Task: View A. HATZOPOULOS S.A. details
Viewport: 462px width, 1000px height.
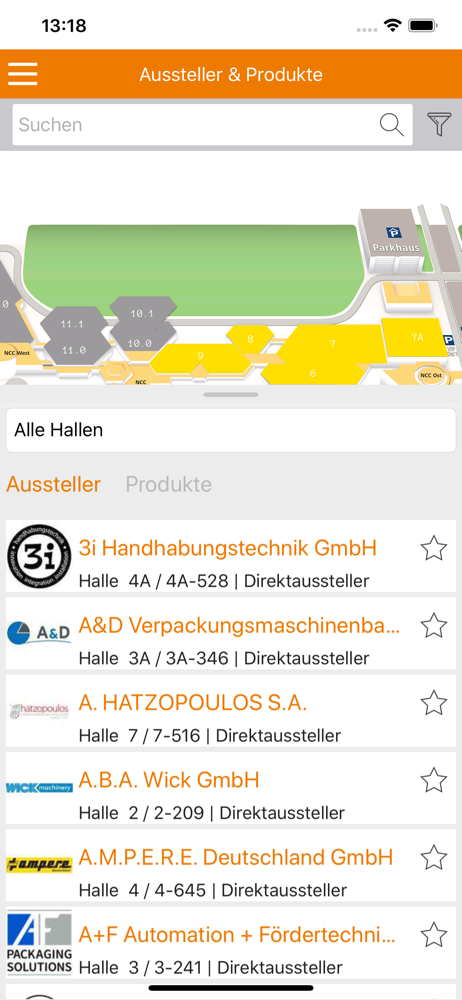Action: (x=231, y=710)
